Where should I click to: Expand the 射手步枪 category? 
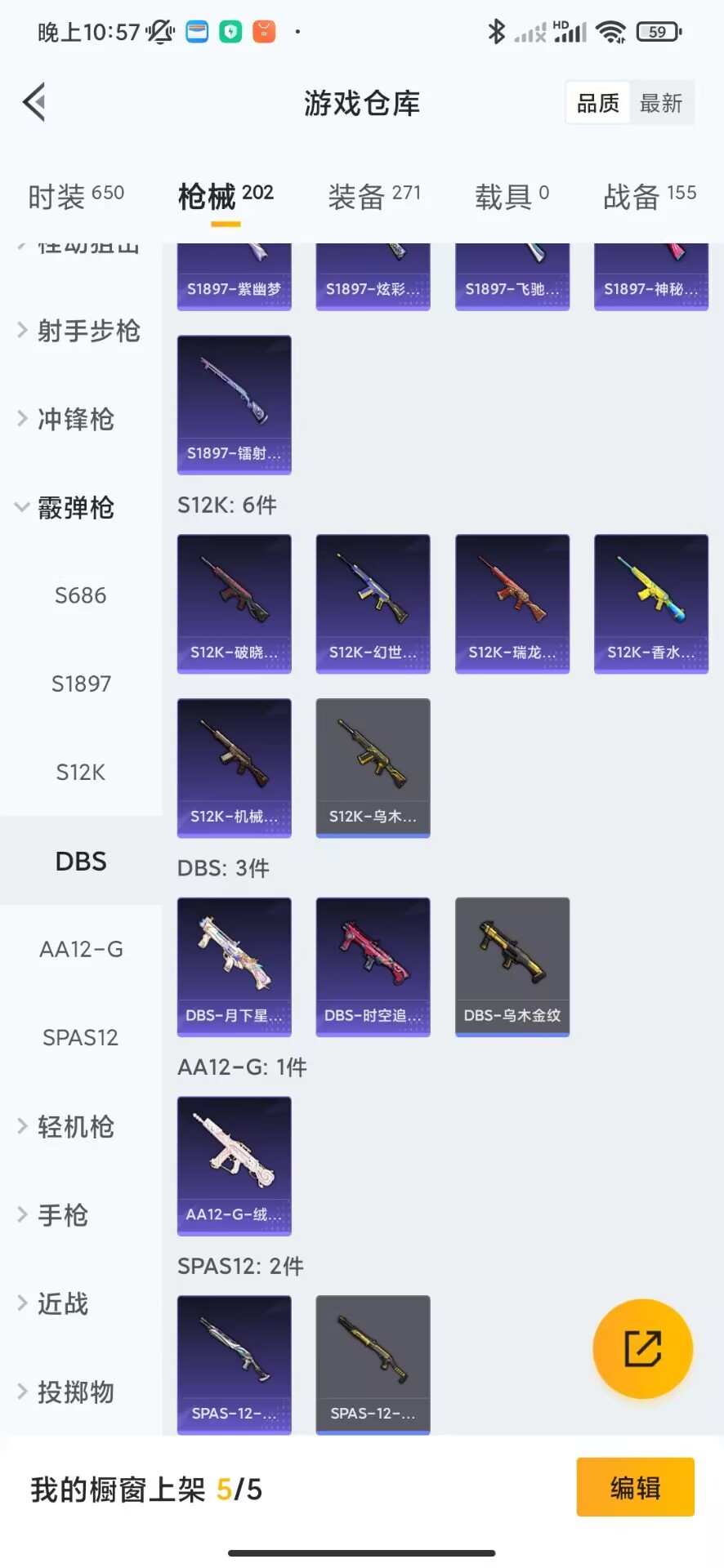(x=88, y=331)
